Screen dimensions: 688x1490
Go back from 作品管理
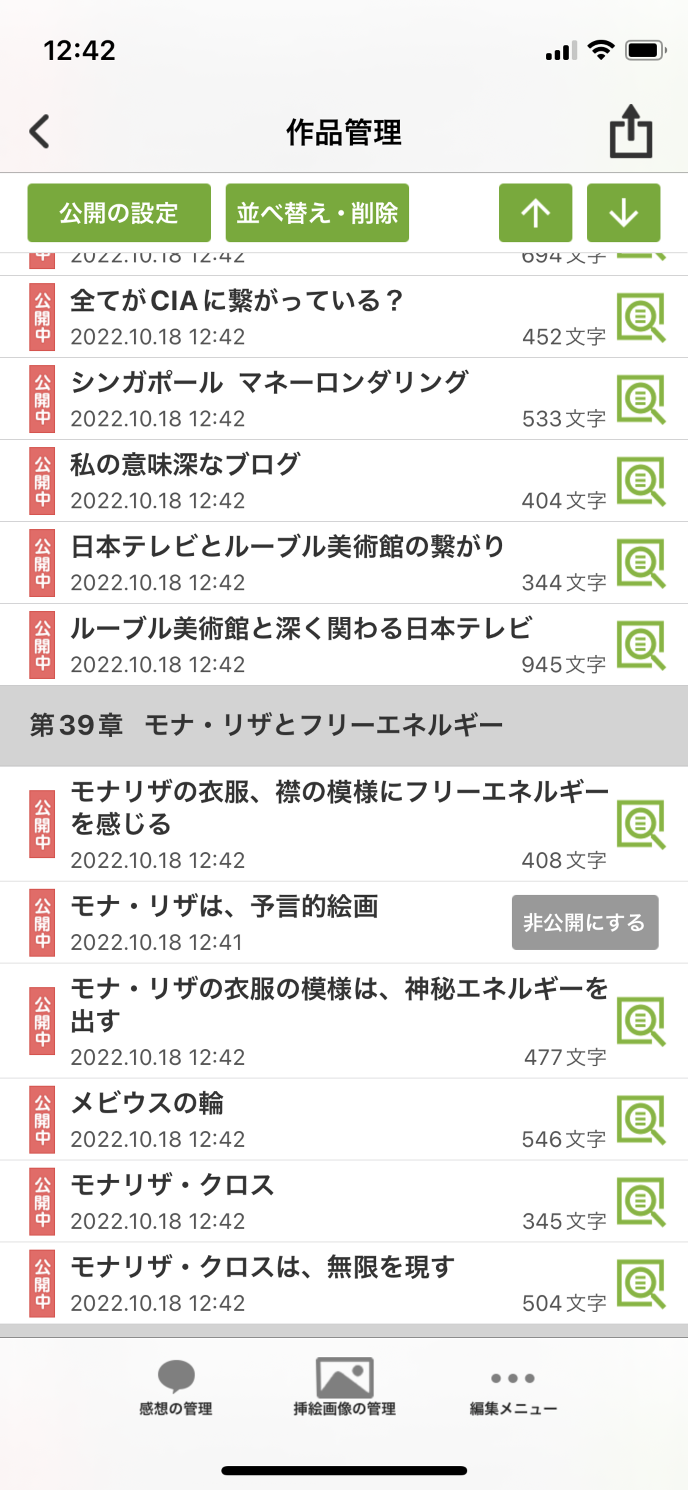pos(40,132)
